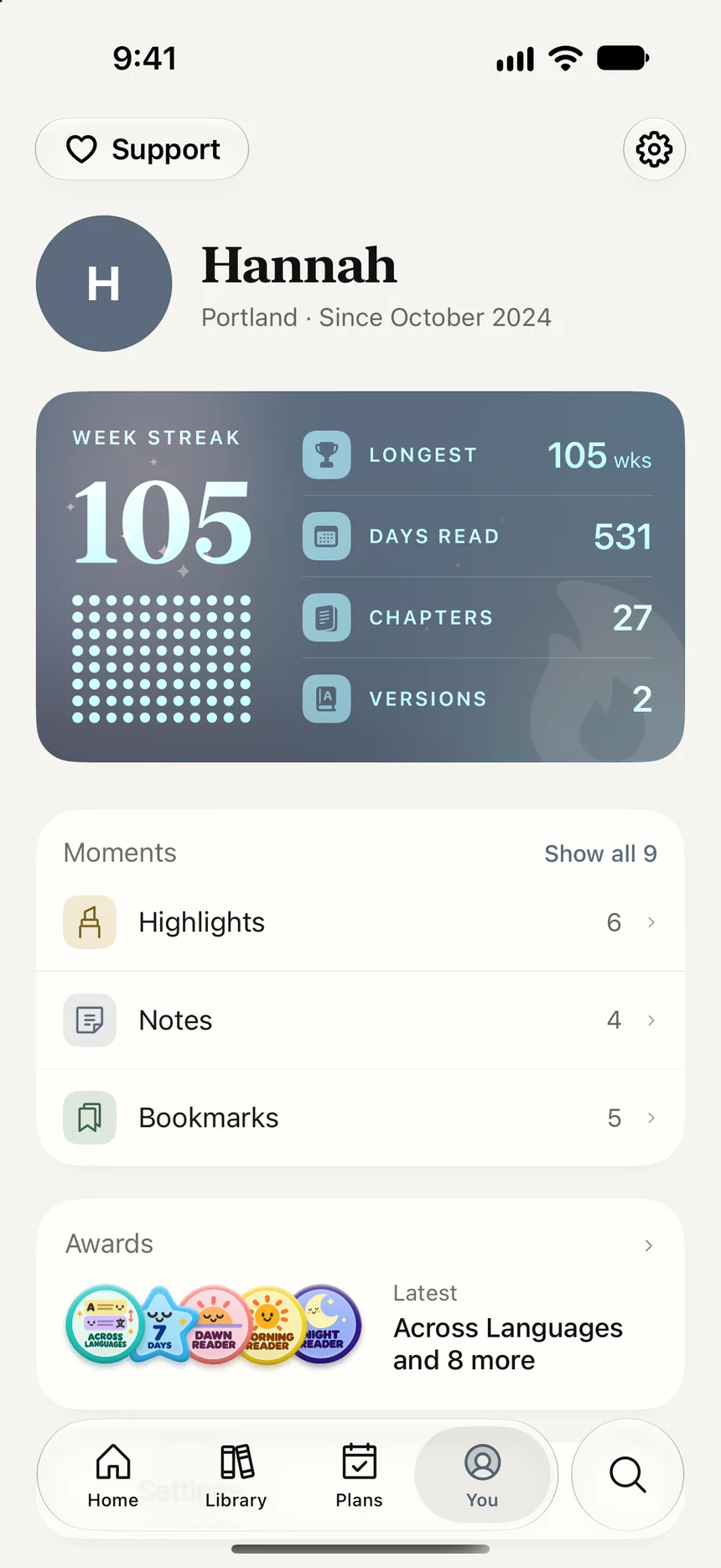Show all 9 moments
Viewport: 721px width, 1568px height.
click(600, 854)
